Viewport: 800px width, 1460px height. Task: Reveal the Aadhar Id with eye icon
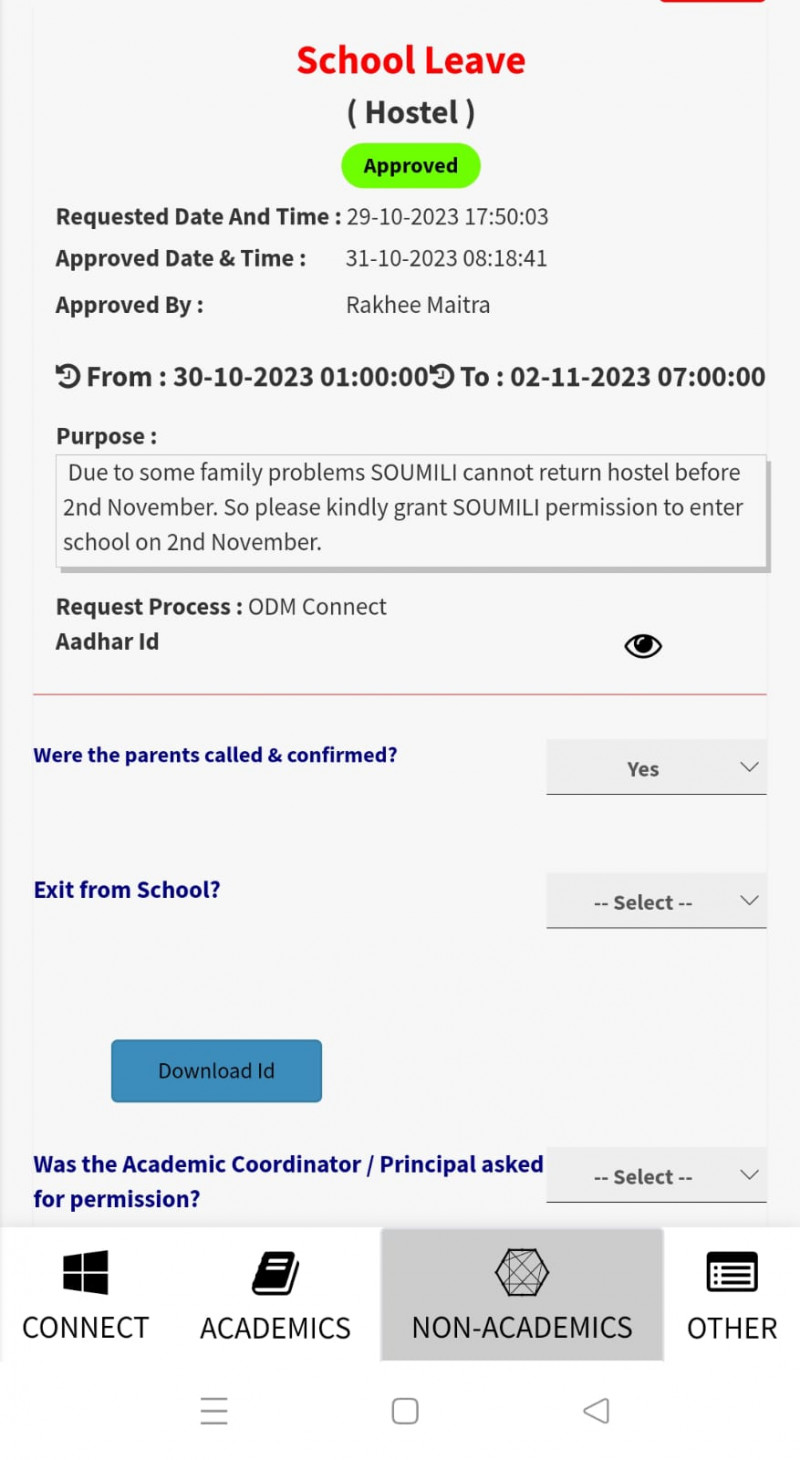point(643,646)
